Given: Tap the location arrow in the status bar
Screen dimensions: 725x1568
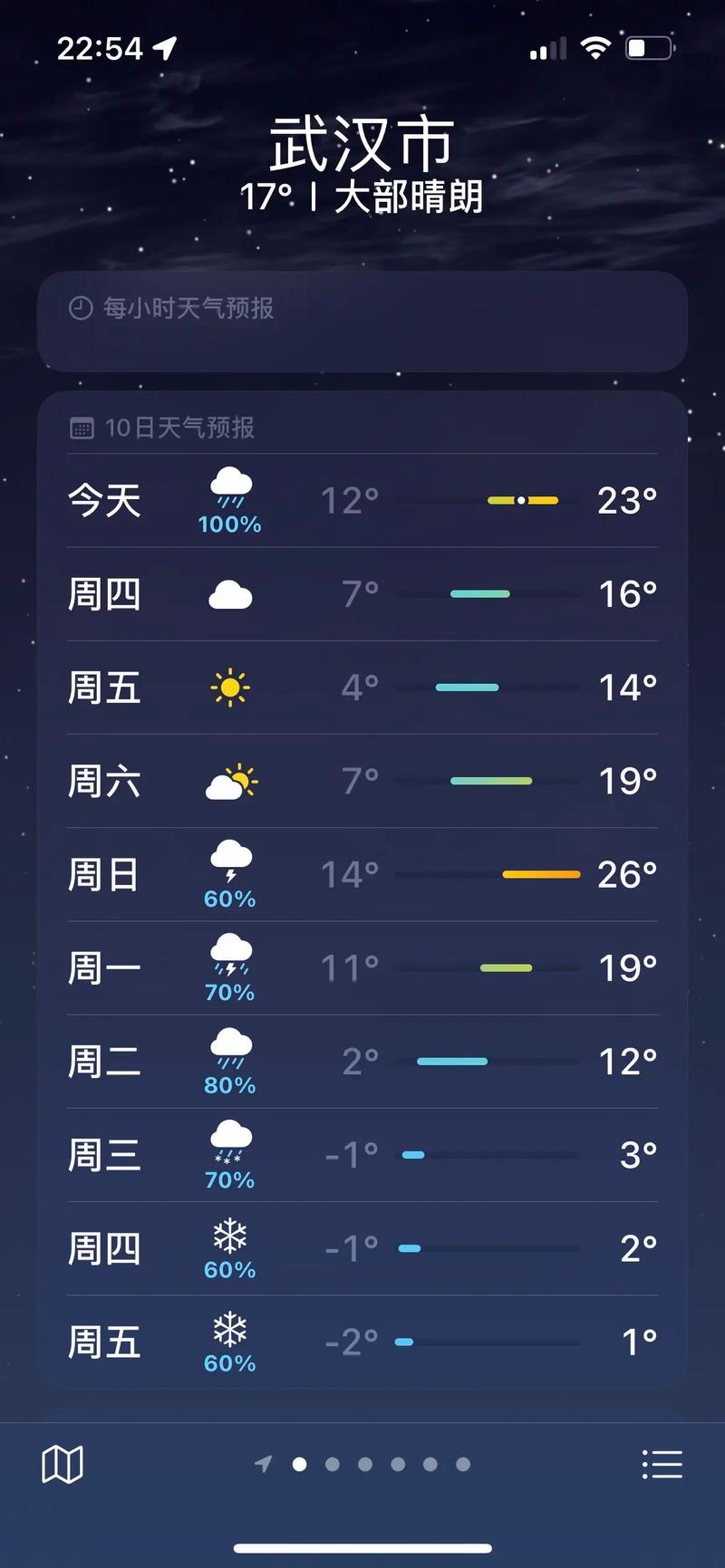Looking at the screenshot, I should coord(163,47).
